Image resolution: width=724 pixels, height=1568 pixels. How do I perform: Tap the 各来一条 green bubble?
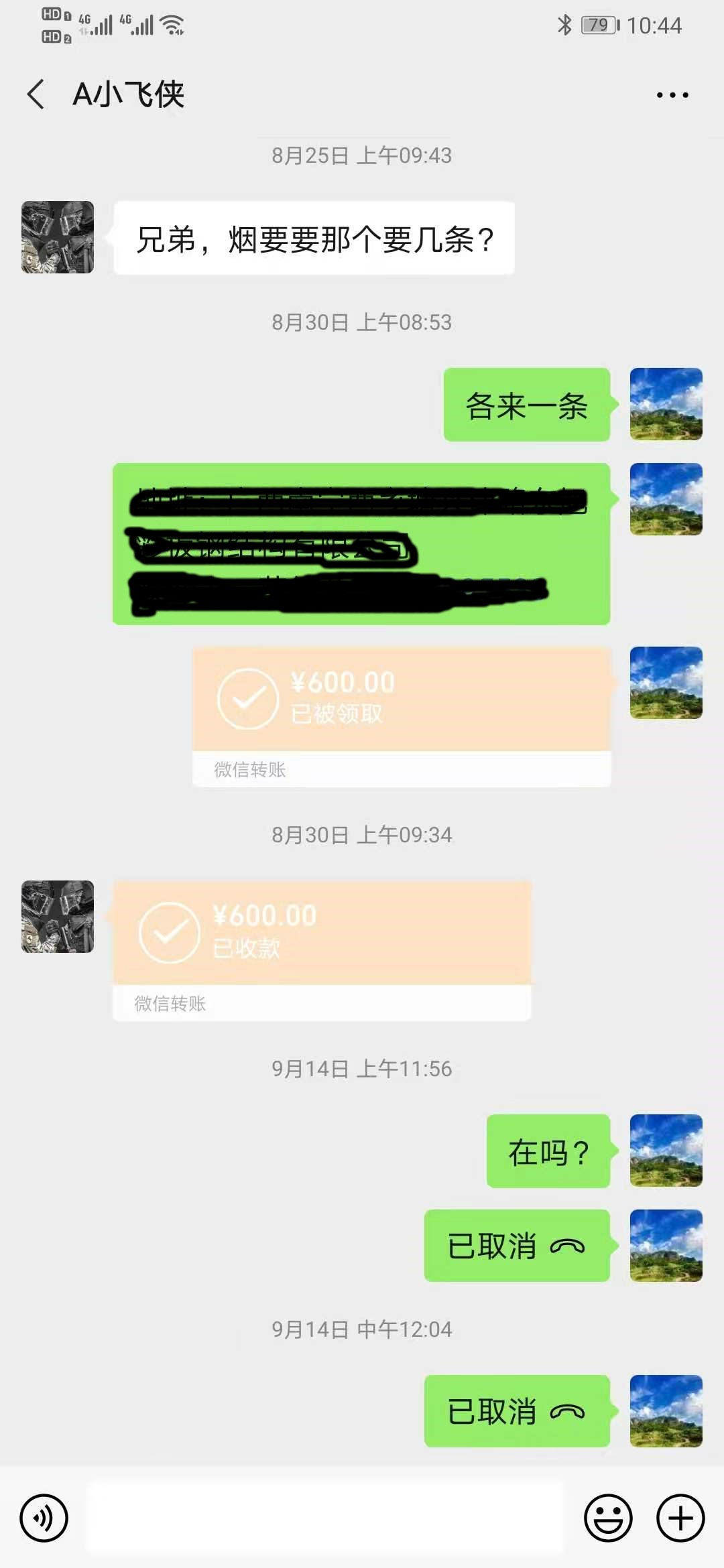point(526,404)
